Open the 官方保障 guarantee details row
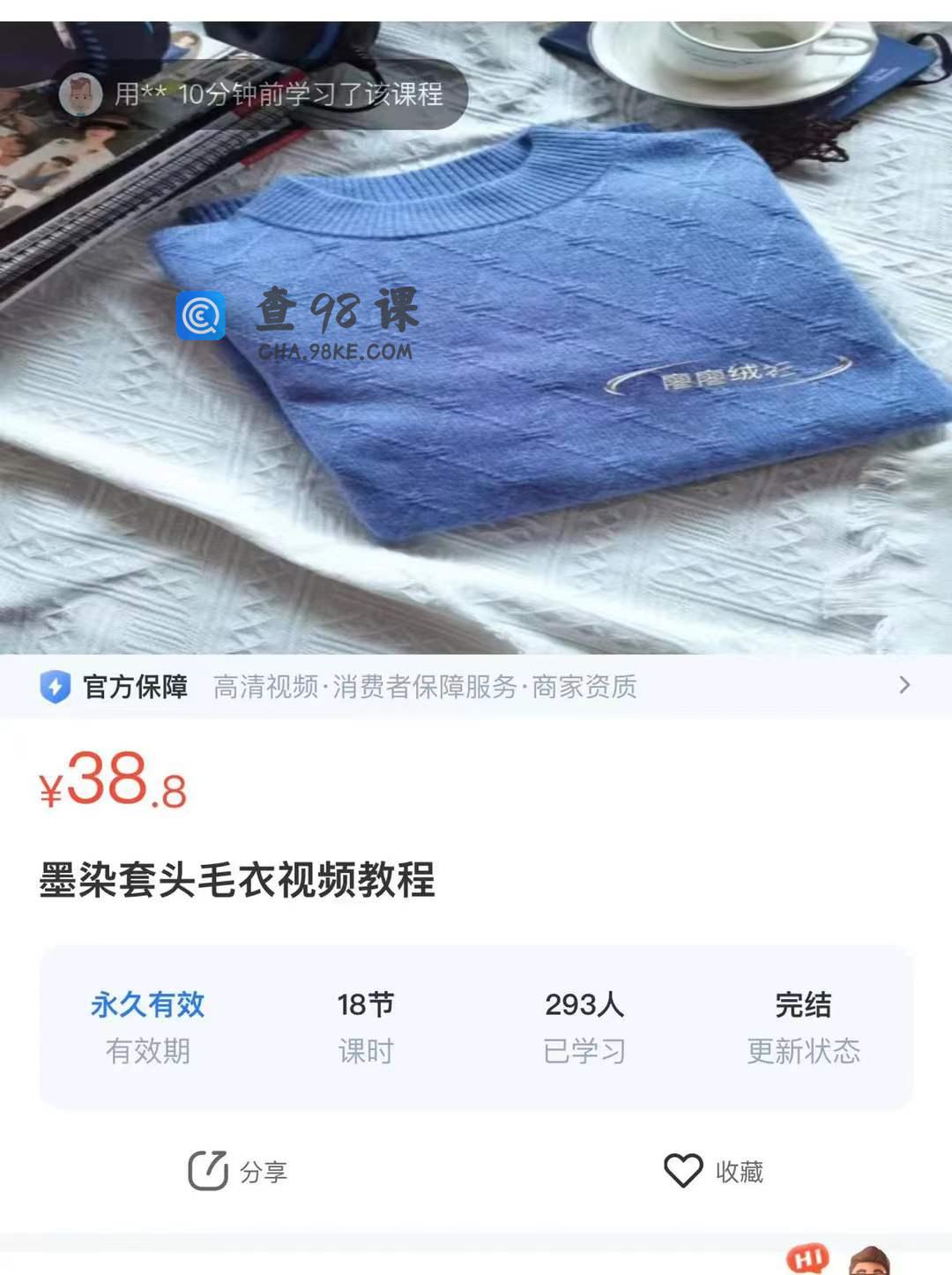Screen dimensions: 952x1275 click(x=476, y=686)
